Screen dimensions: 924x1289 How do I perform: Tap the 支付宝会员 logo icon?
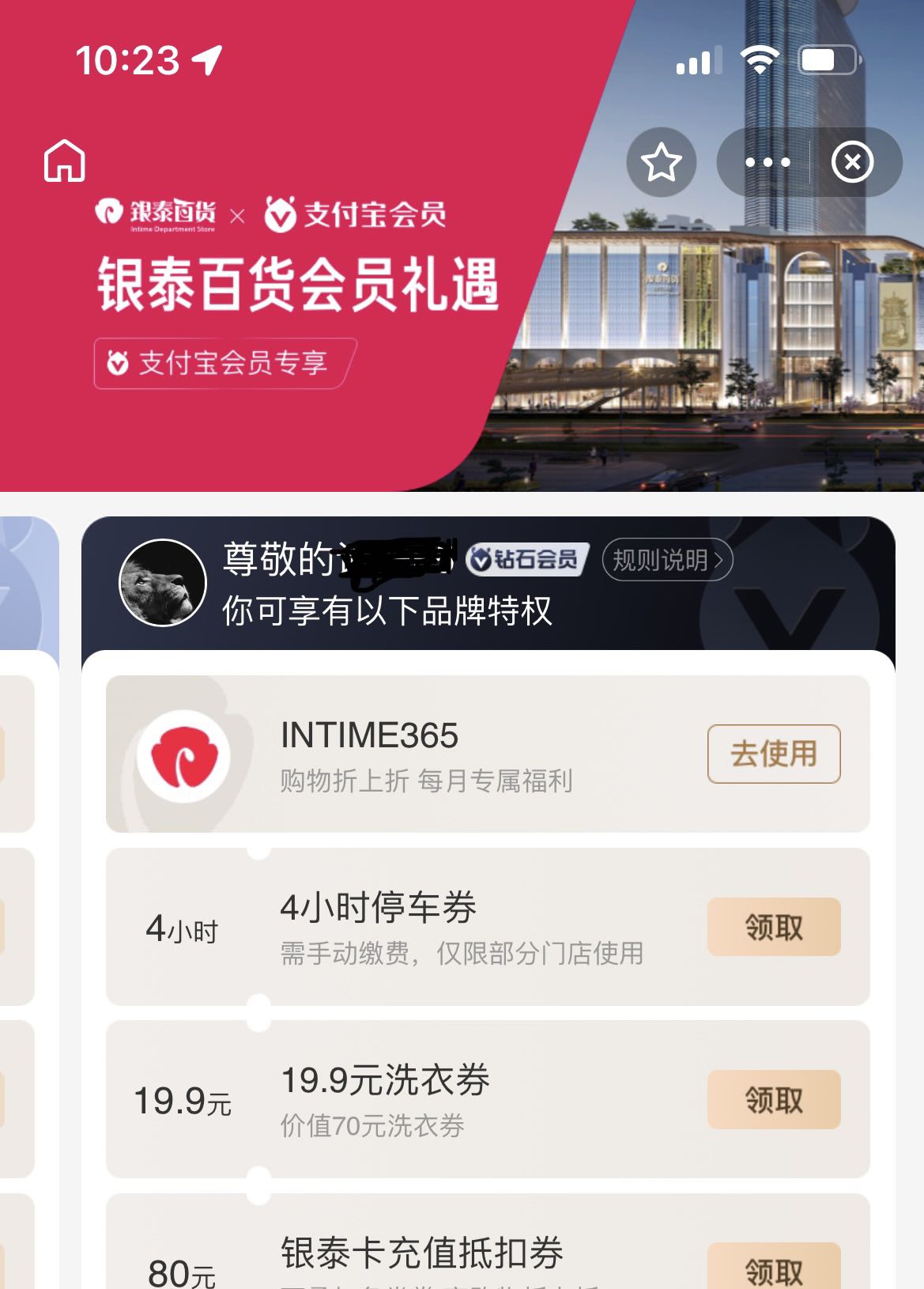tap(281, 212)
